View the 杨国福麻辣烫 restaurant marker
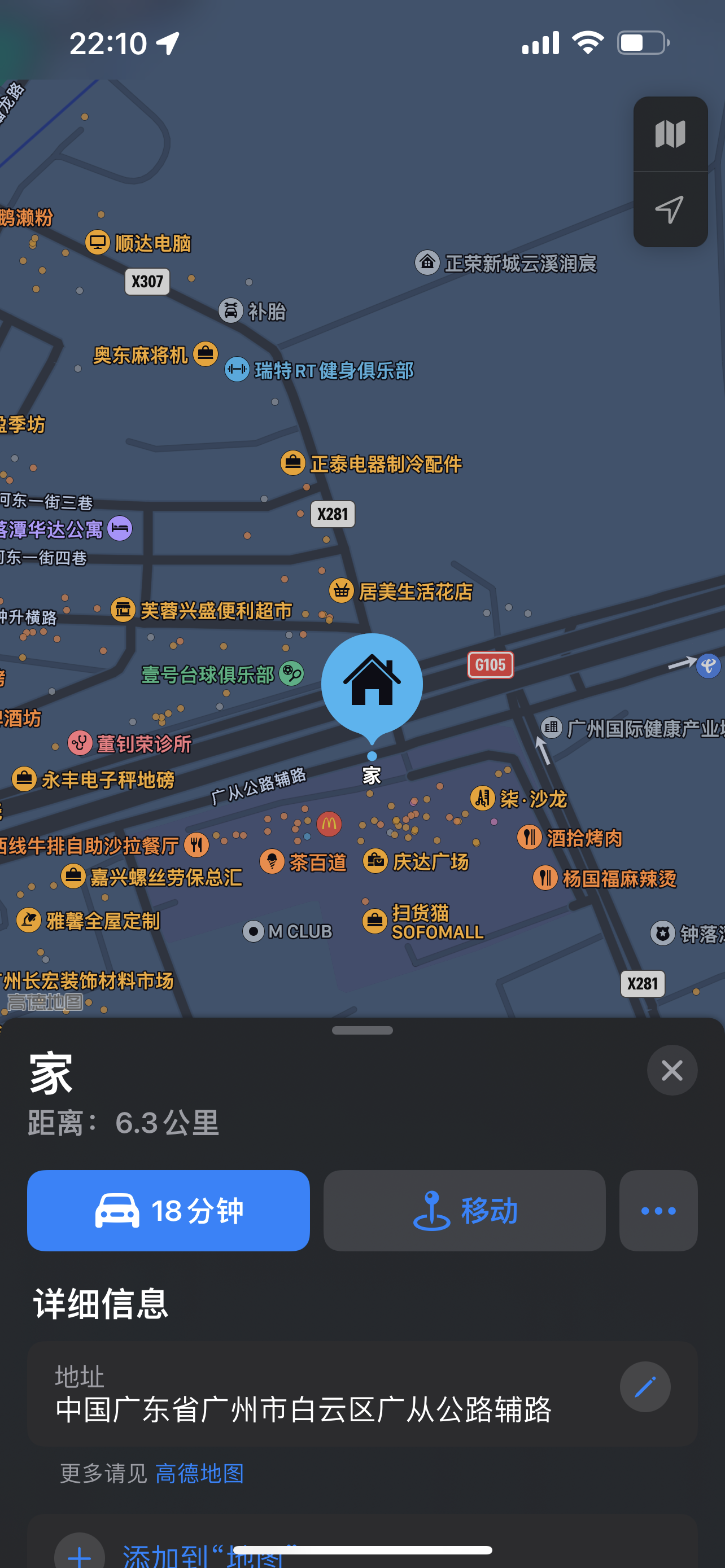The height and width of the screenshot is (1568, 725). [545, 878]
